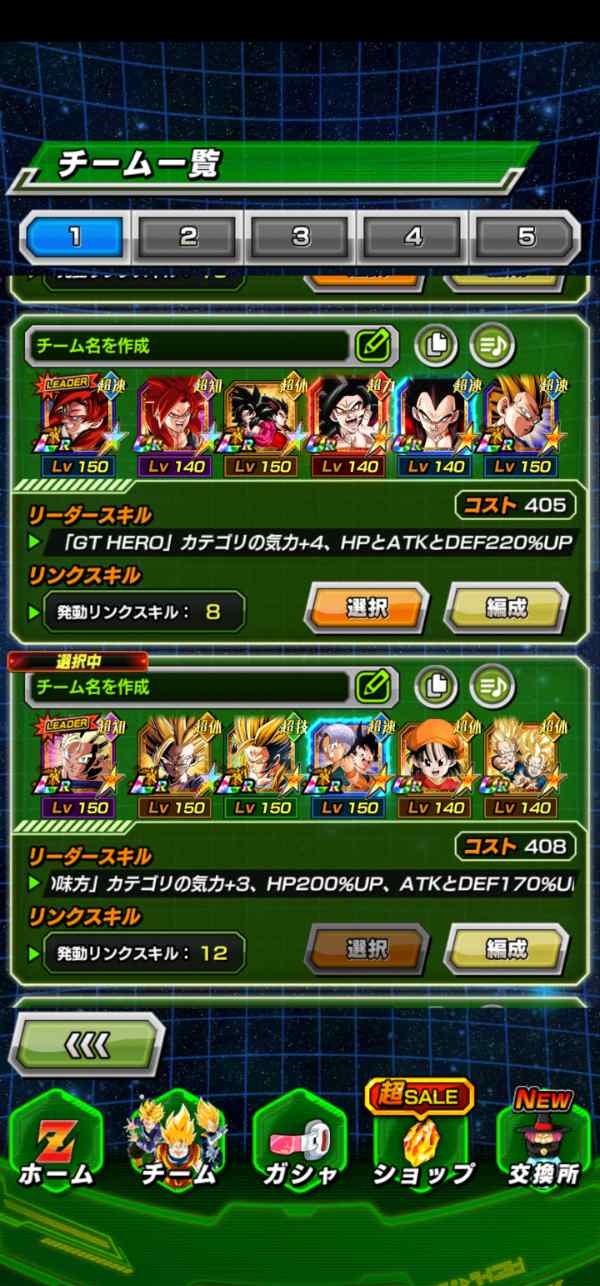
Task: Switch to team page tab 3
Action: [x=300, y=238]
